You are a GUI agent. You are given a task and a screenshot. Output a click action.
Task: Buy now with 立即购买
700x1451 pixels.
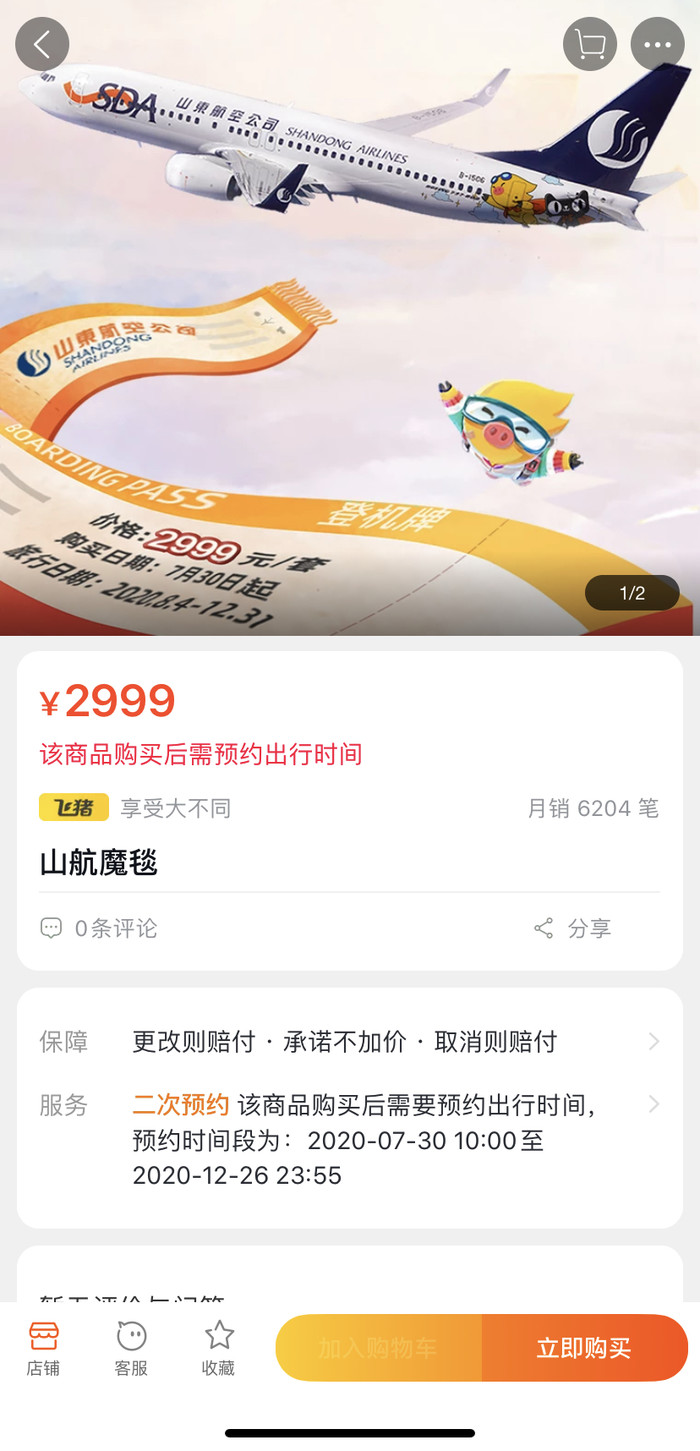[x=584, y=1348]
